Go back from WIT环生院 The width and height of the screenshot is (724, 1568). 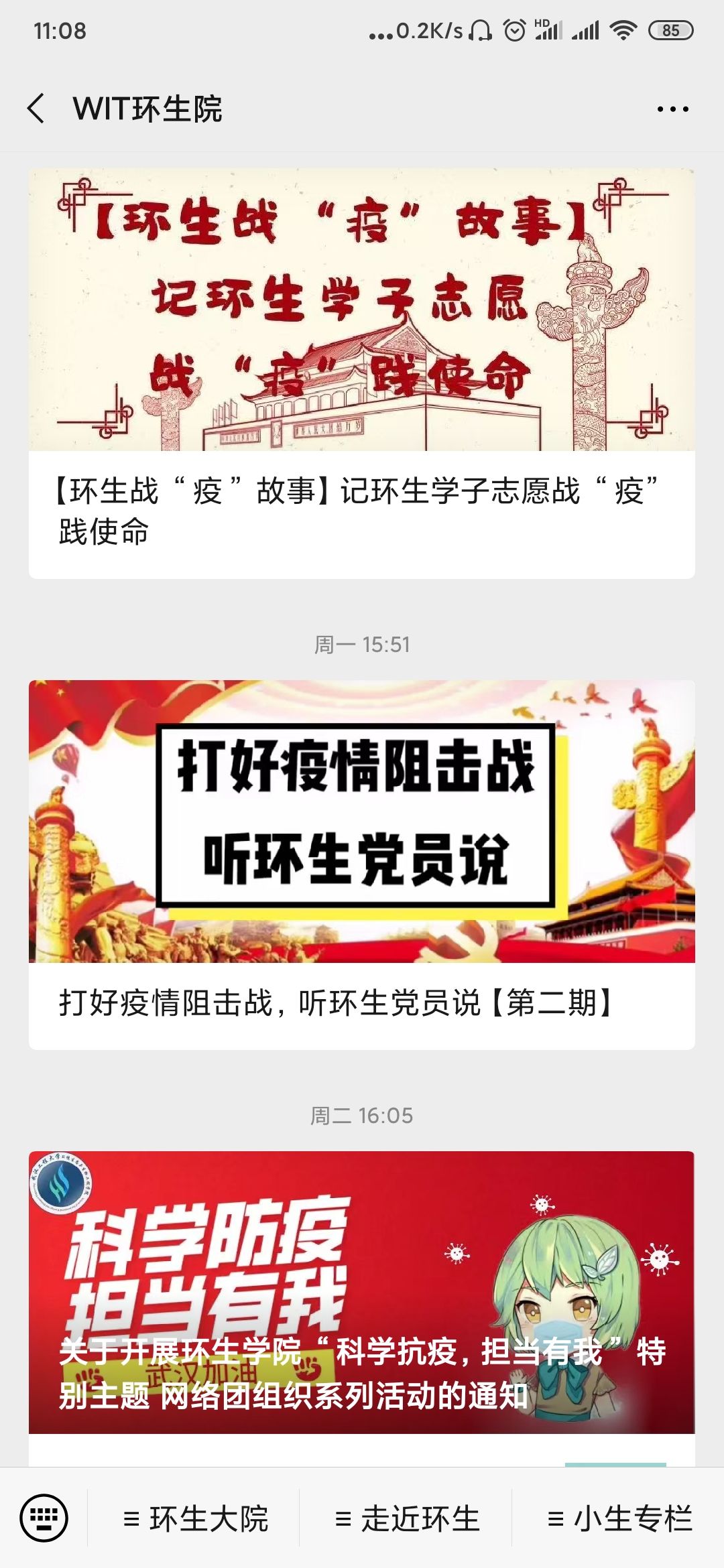pyautogui.click(x=37, y=109)
